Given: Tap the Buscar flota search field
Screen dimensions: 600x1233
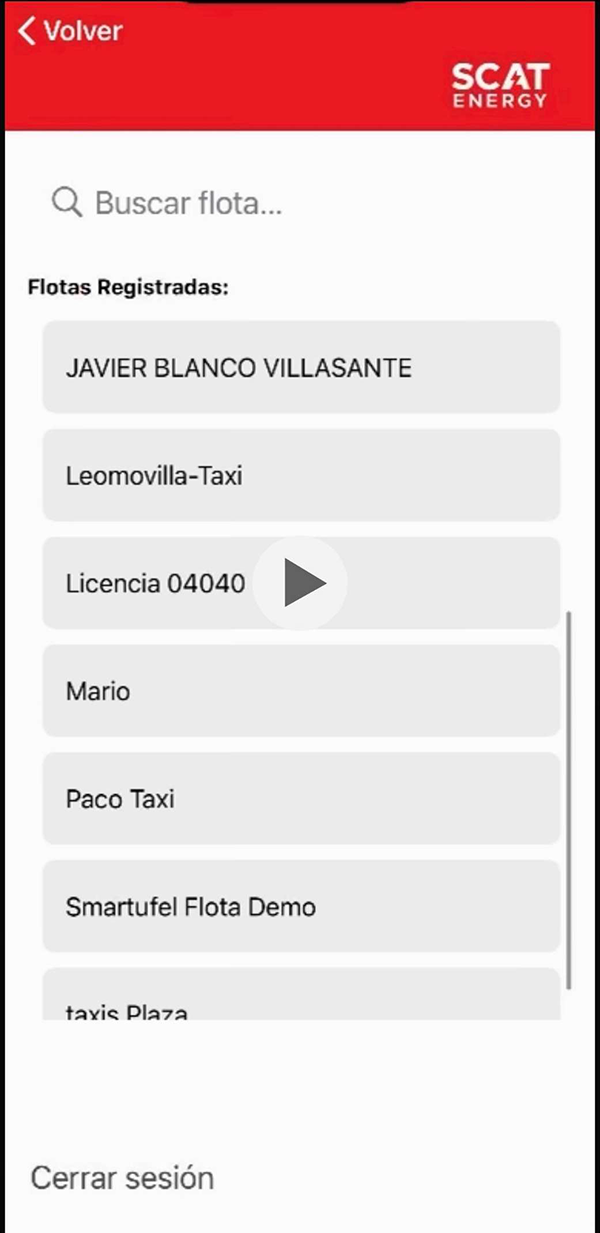Looking at the screenshot, I should point(300,204).
